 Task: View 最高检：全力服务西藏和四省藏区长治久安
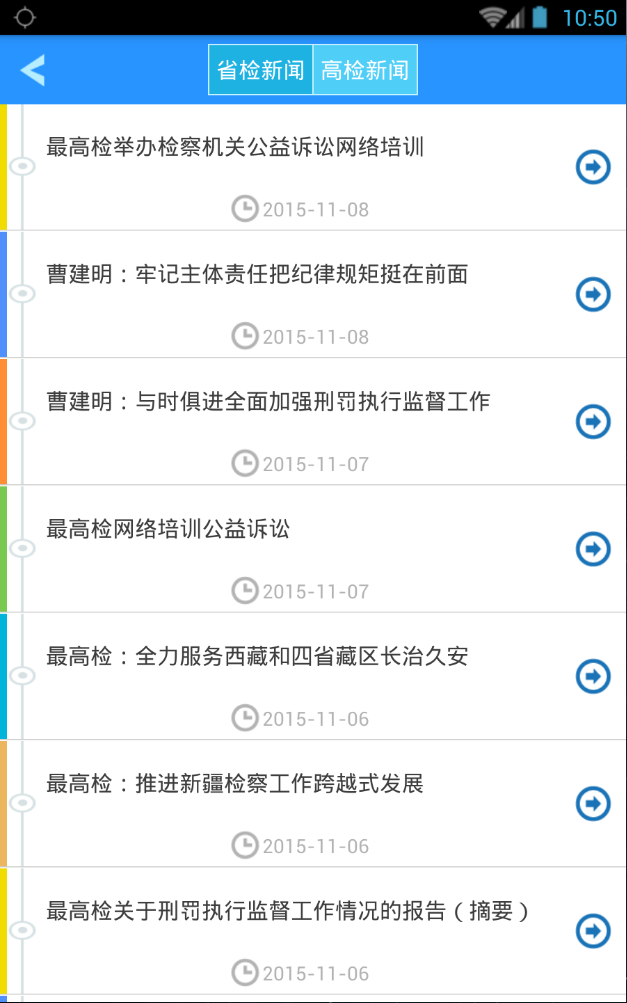click(257, 657)
